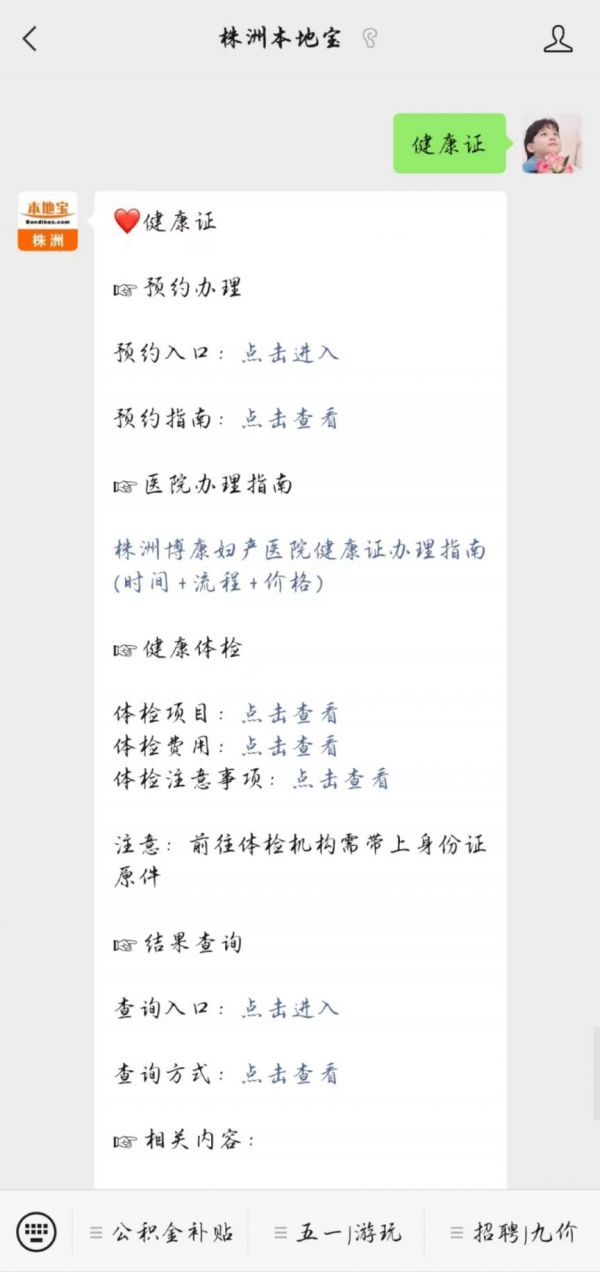The width and height of the screenshot is (600, 1272).
Task: Tap 点击进入 next to 查询入口
Action: tap(289, 1008)
